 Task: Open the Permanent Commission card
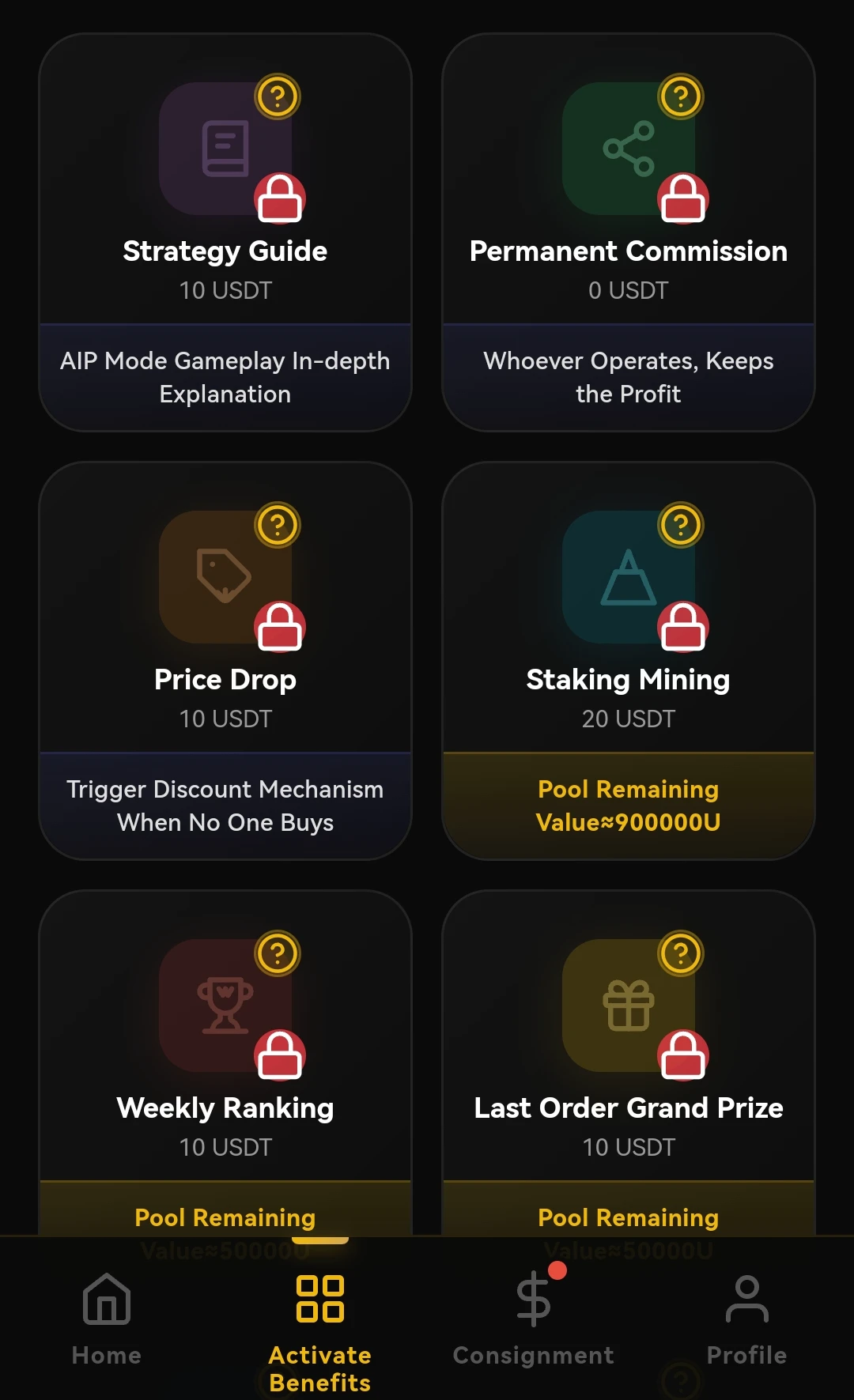[x=629, y=232]
